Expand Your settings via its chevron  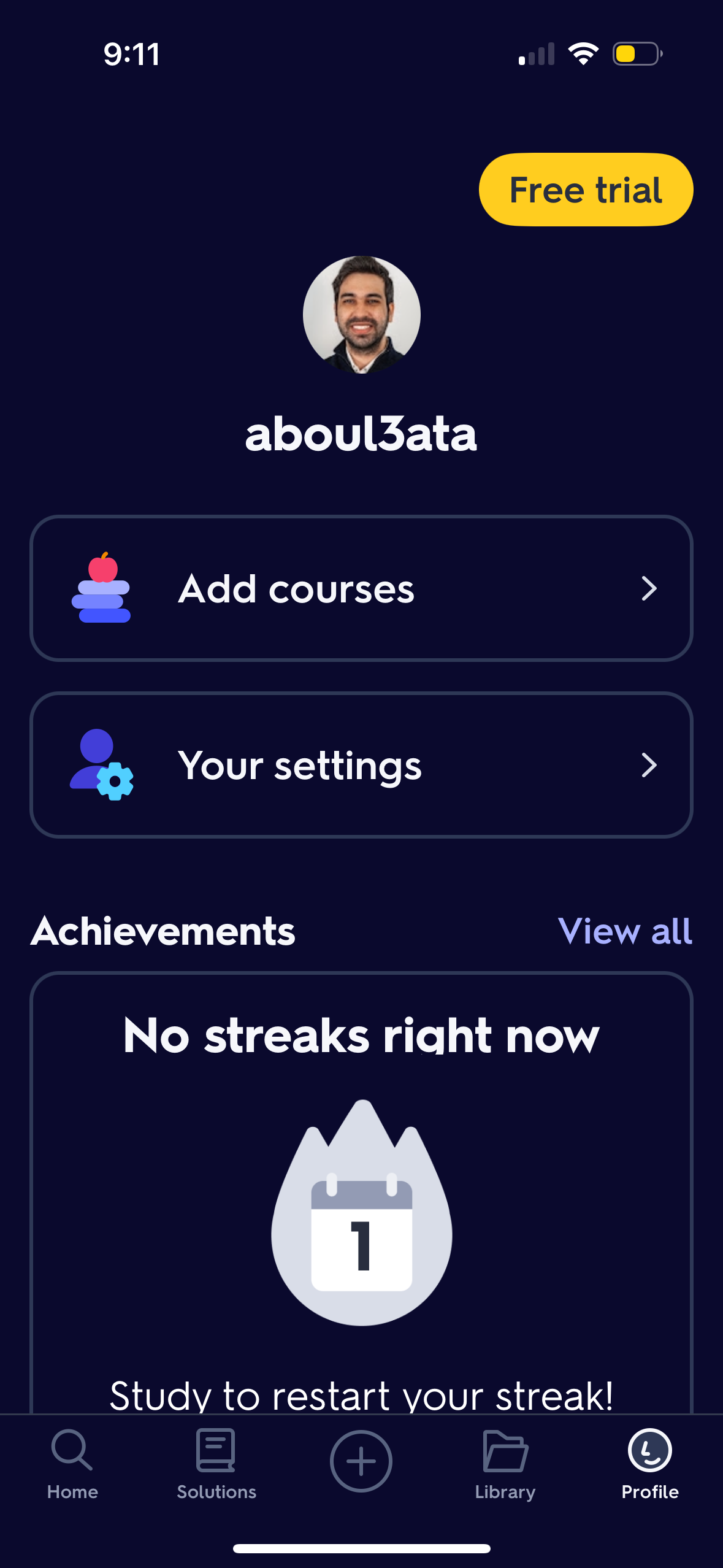[x=650, y=765]
